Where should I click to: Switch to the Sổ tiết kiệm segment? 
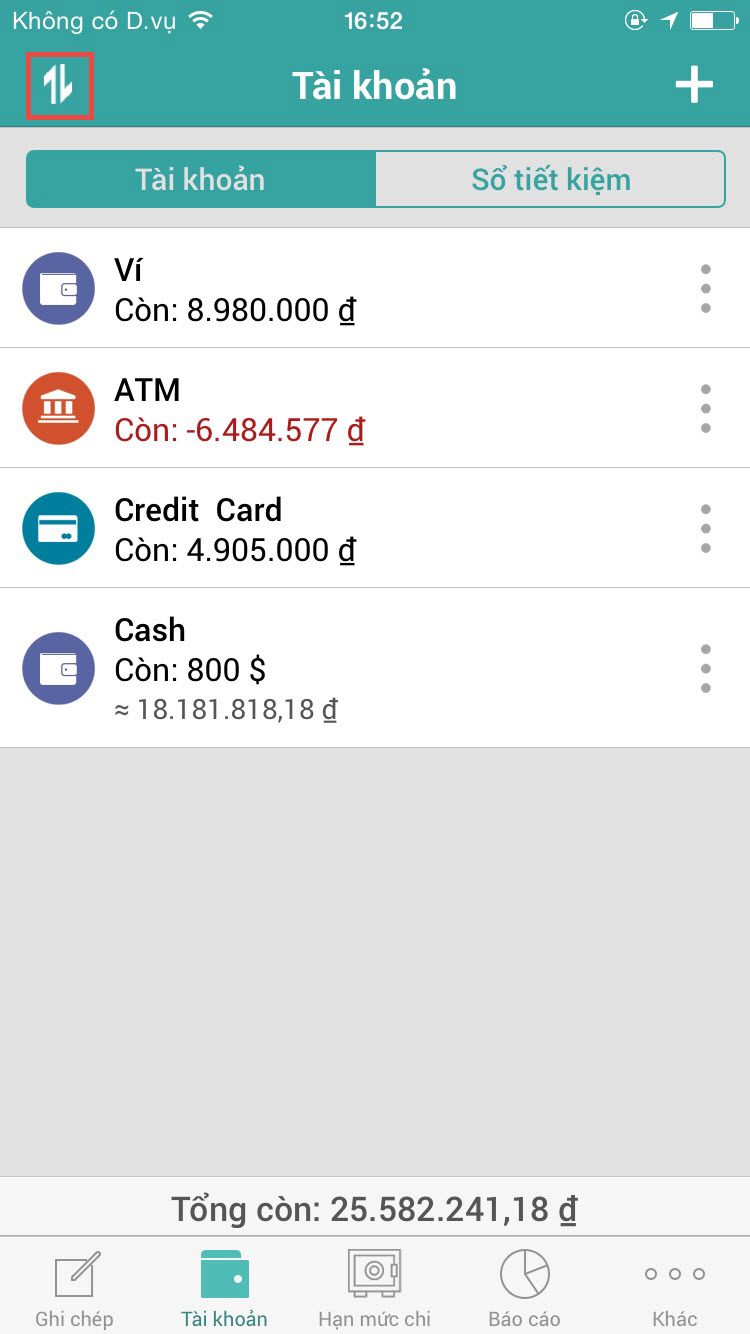[550, 180]
